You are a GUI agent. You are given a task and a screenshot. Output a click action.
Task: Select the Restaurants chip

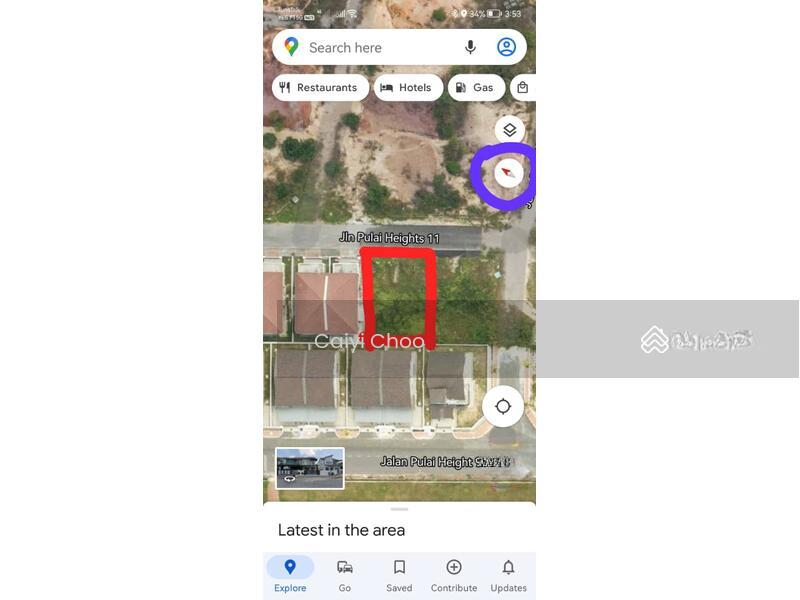point(319,87)
